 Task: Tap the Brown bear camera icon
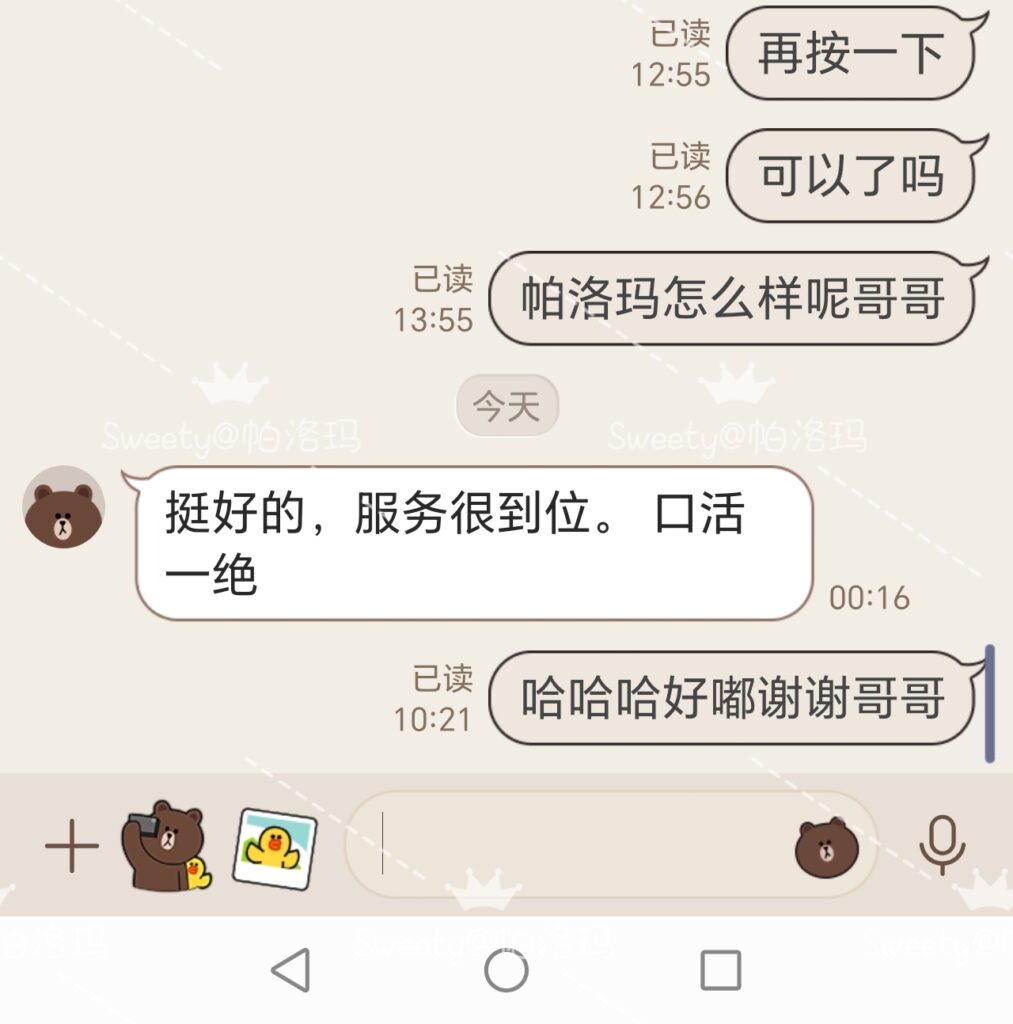coord(165,846)
